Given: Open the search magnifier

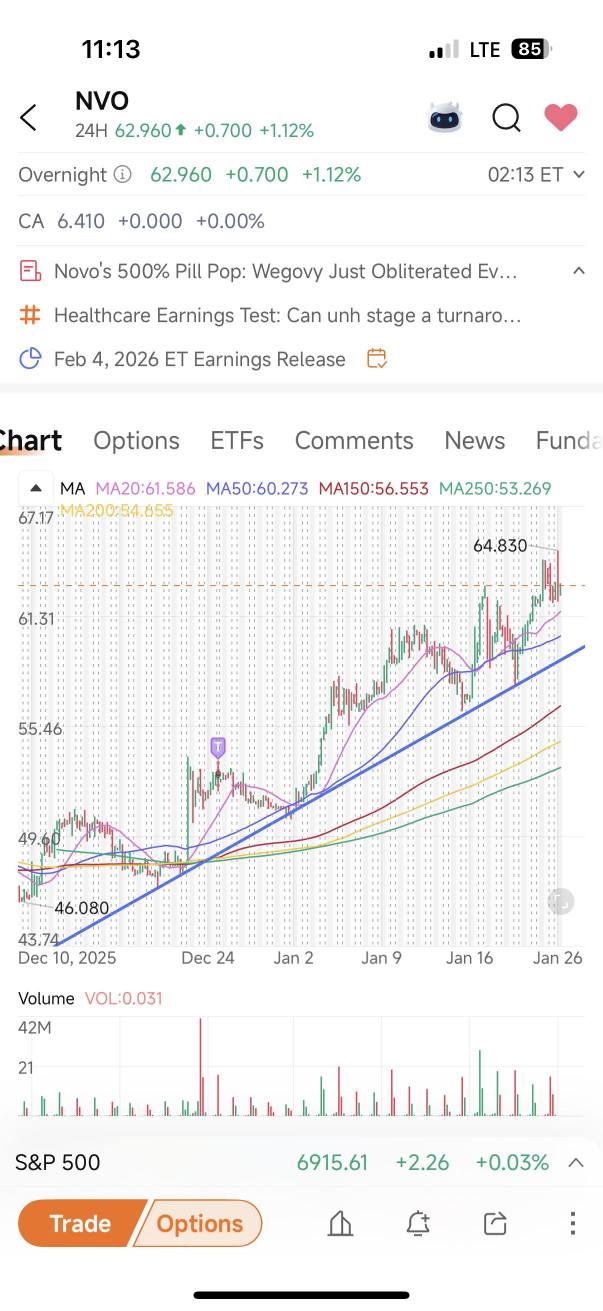Looking at the screenshot, I should pos(506,118).
